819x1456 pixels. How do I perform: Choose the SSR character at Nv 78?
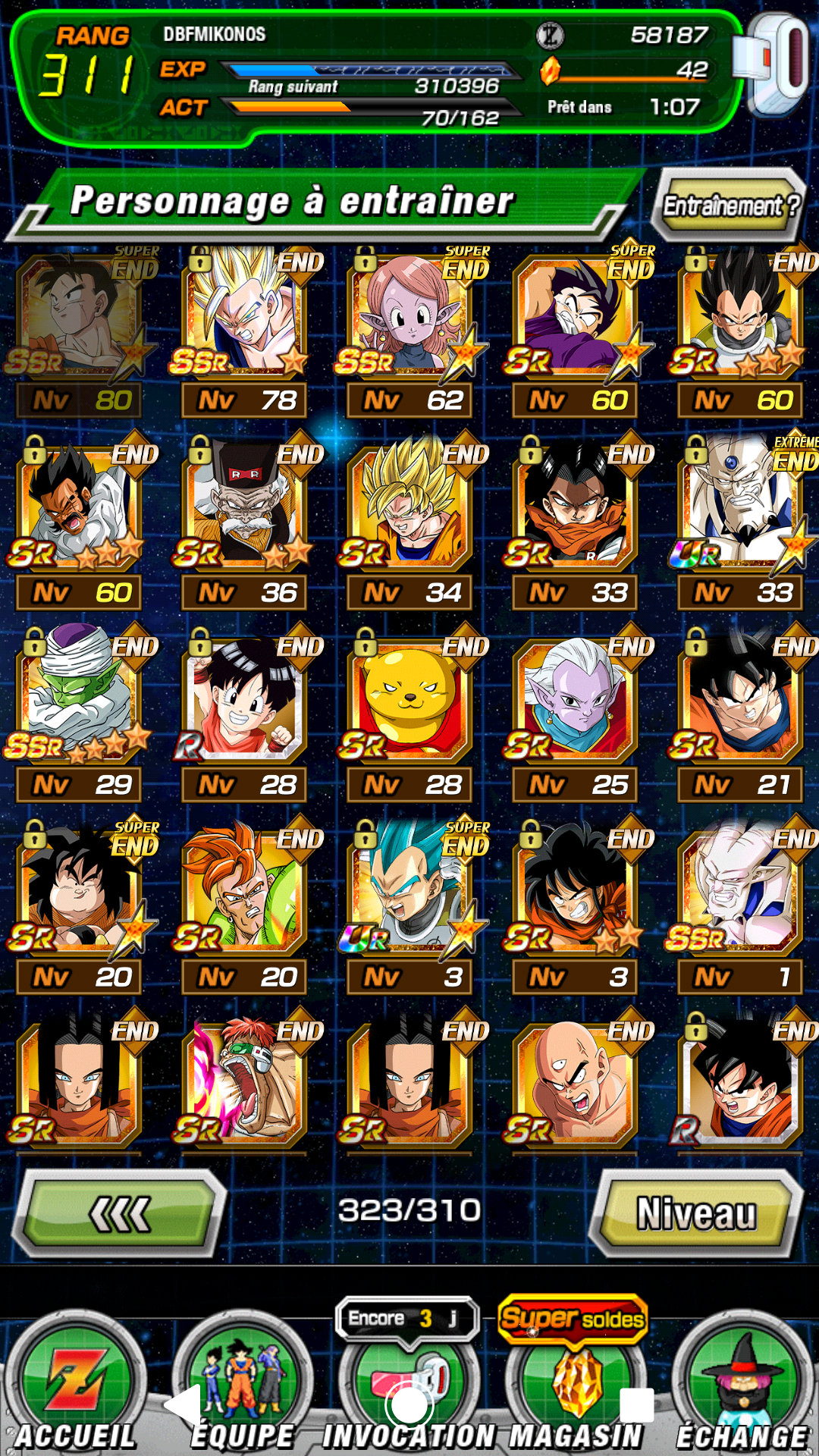(246, 332)
